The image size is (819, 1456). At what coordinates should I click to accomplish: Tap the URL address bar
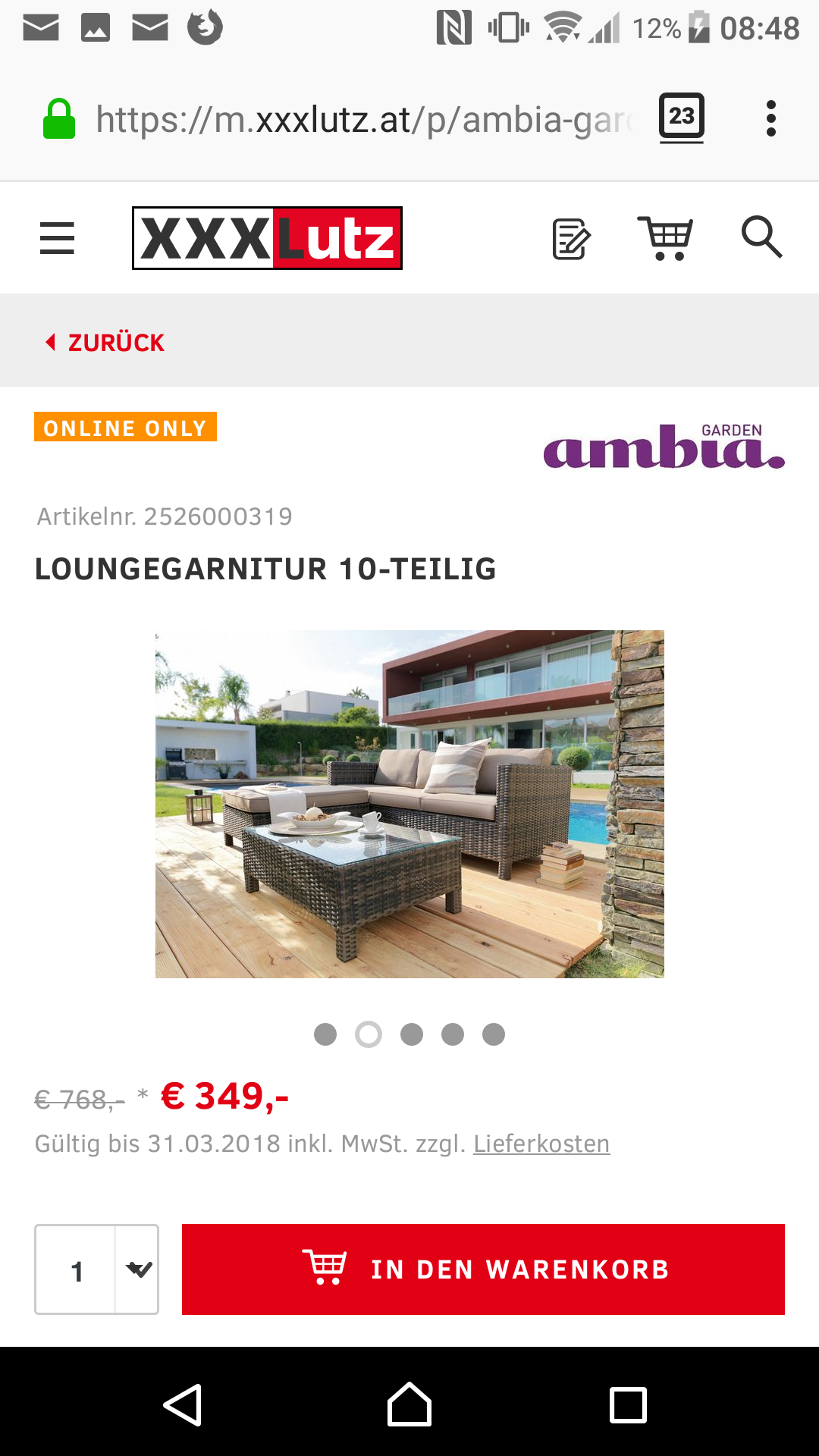coord(364,120)
